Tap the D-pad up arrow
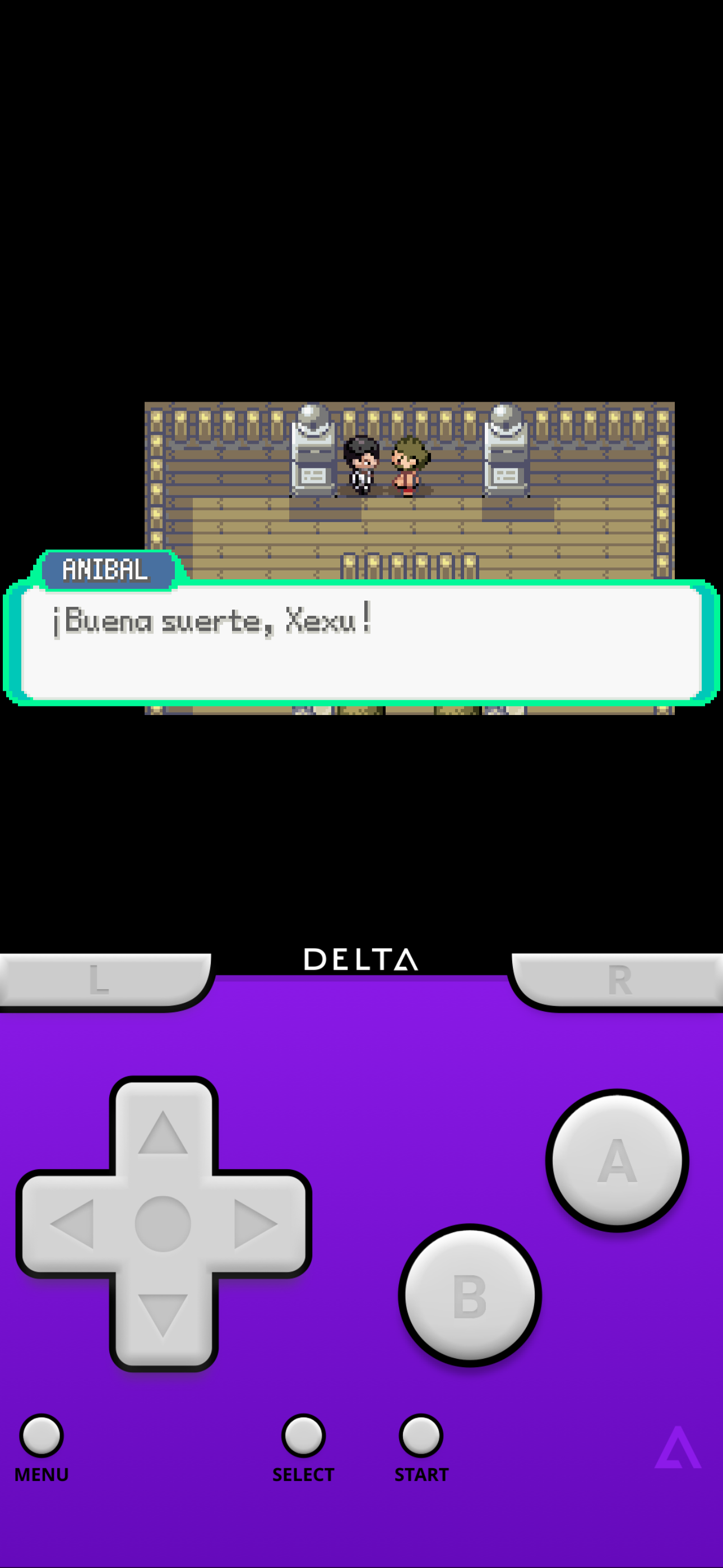Screen dimensions: 723x1568 pyautogui.click(x=163, y=1132)
